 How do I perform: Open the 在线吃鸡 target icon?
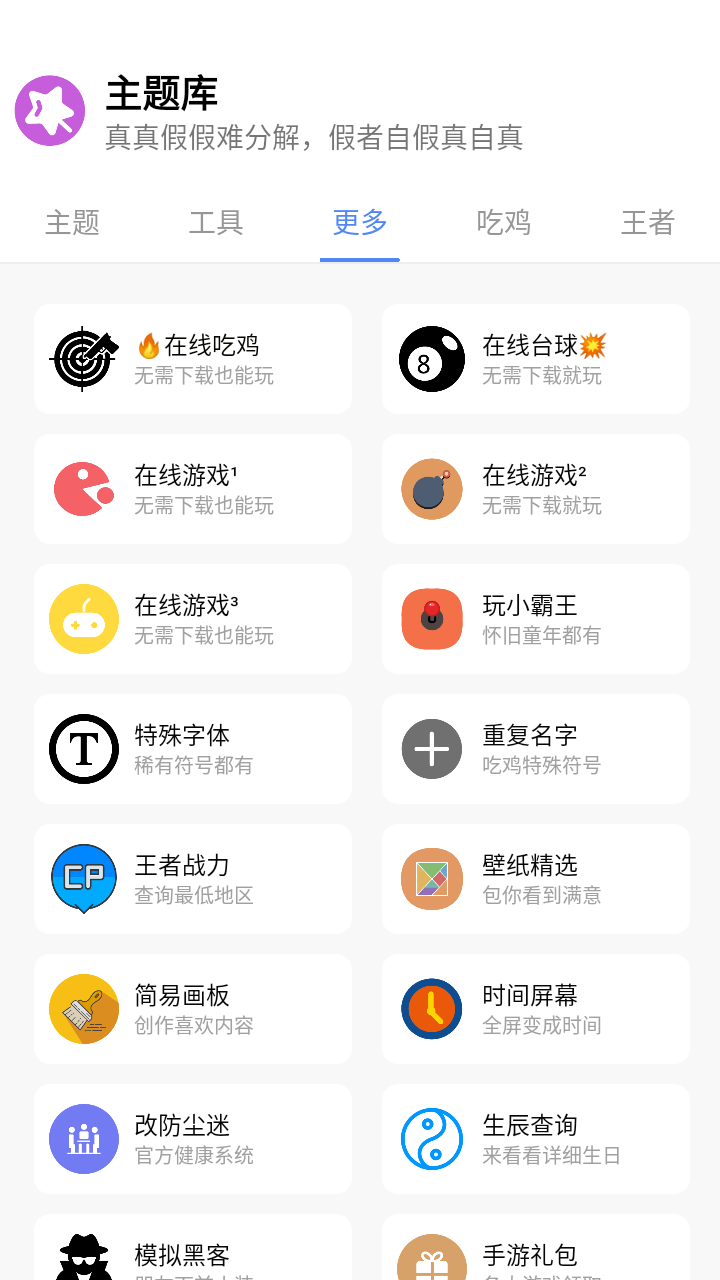(x=84, y=359)
